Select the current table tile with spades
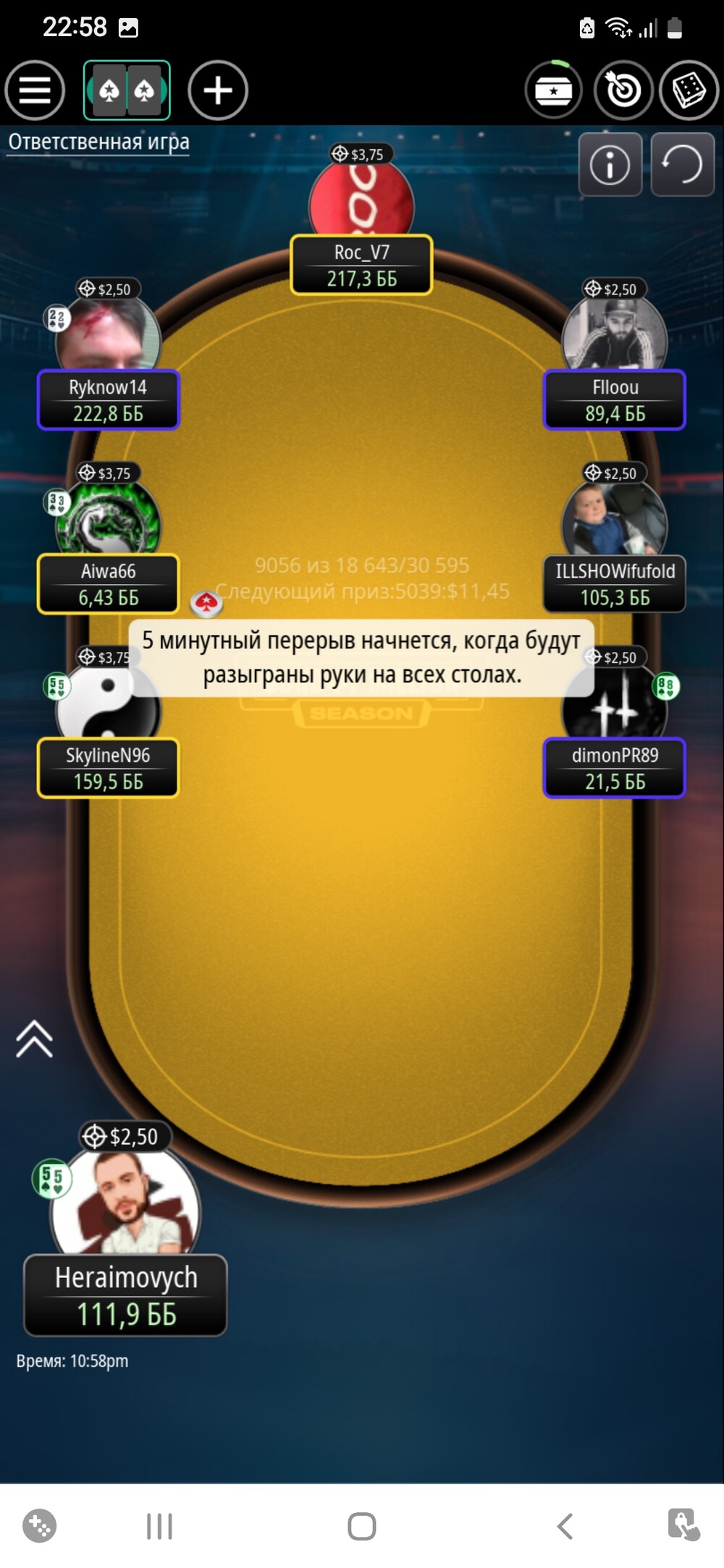724x1568 pixels. (127, 90)
